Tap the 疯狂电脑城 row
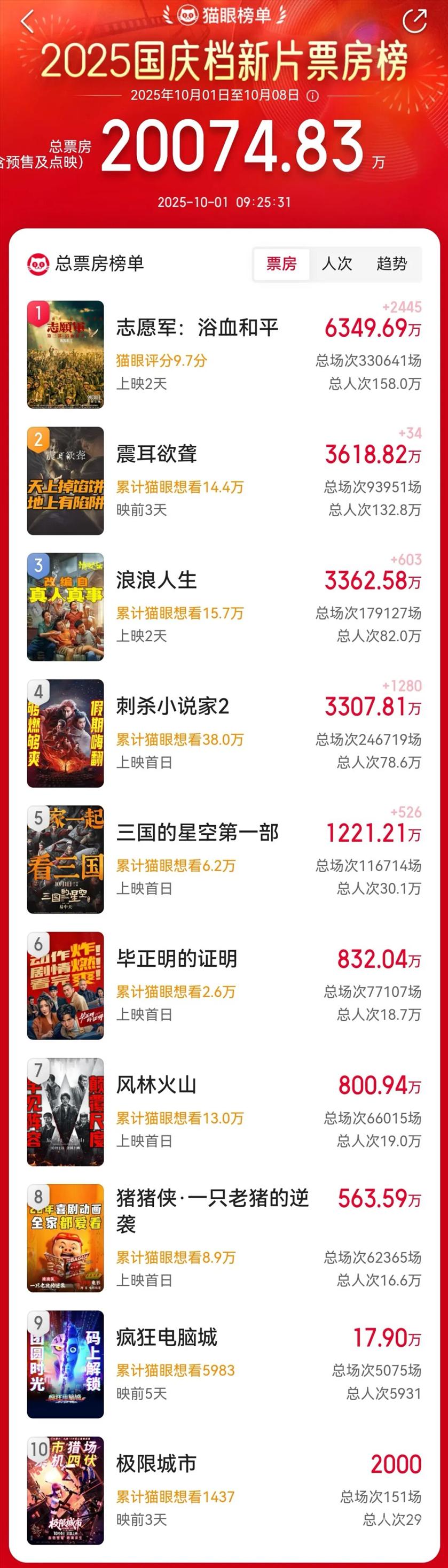Screen dimensions: 448x1568 167,1337
